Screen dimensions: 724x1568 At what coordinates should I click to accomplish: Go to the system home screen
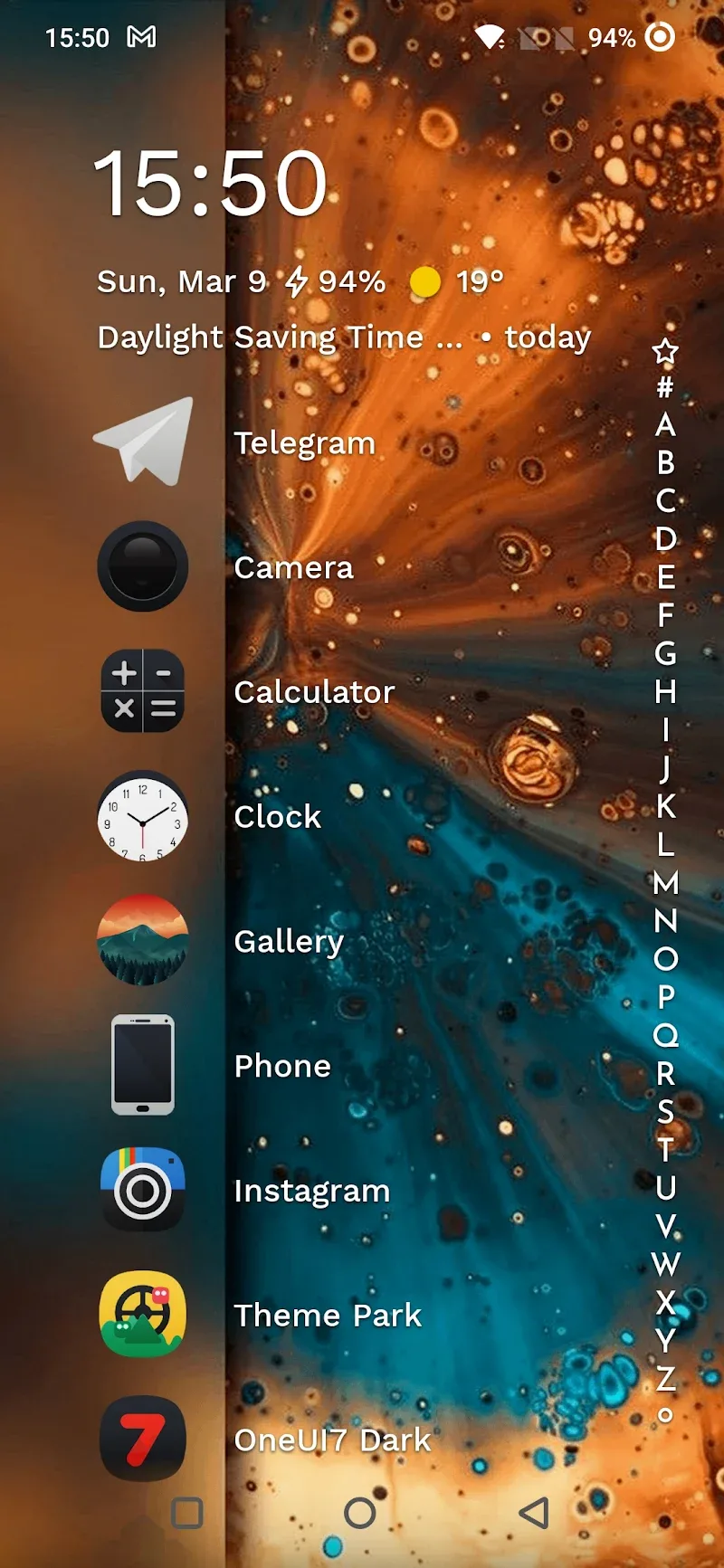360,1512
